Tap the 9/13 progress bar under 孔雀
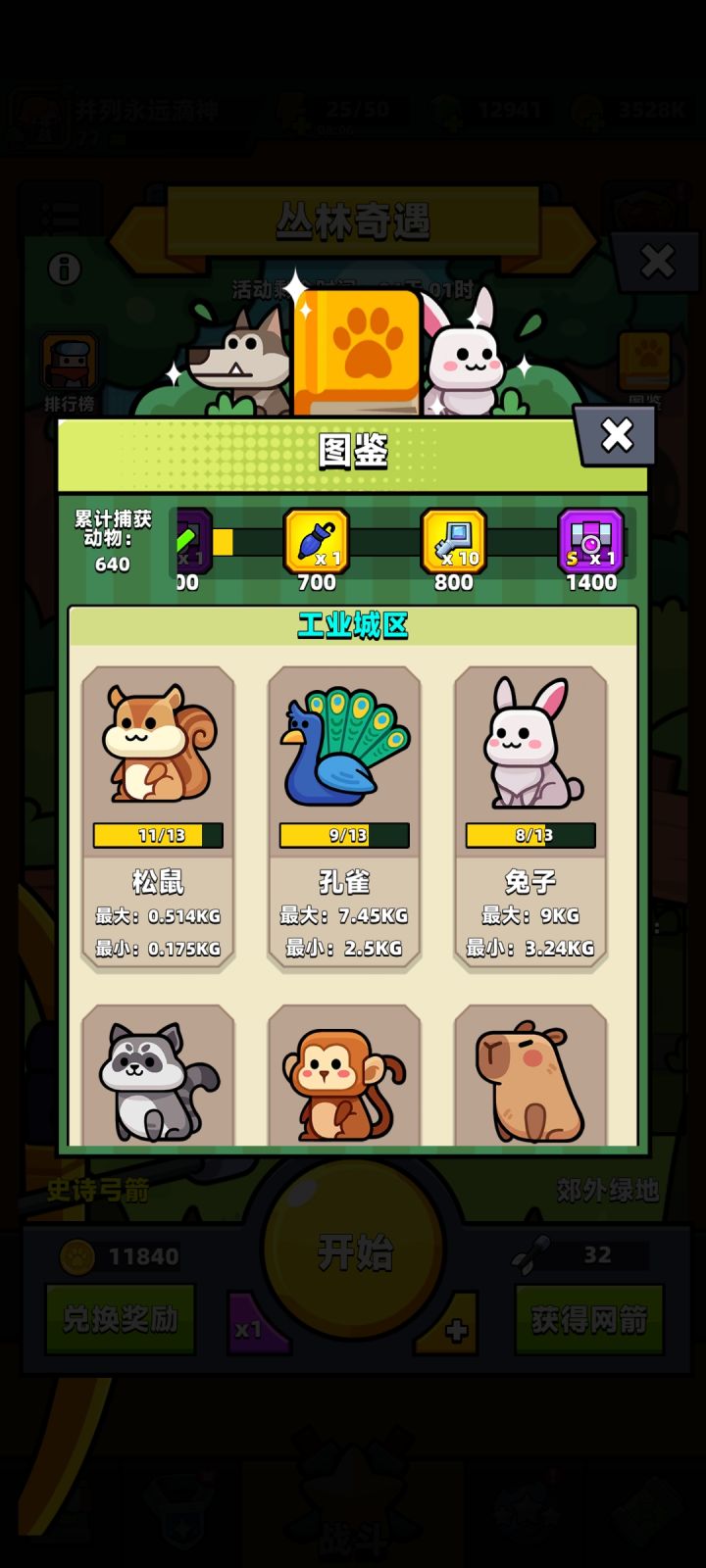Image resolution: width=706 pixels, height=1568 pixels. [344, 835]
